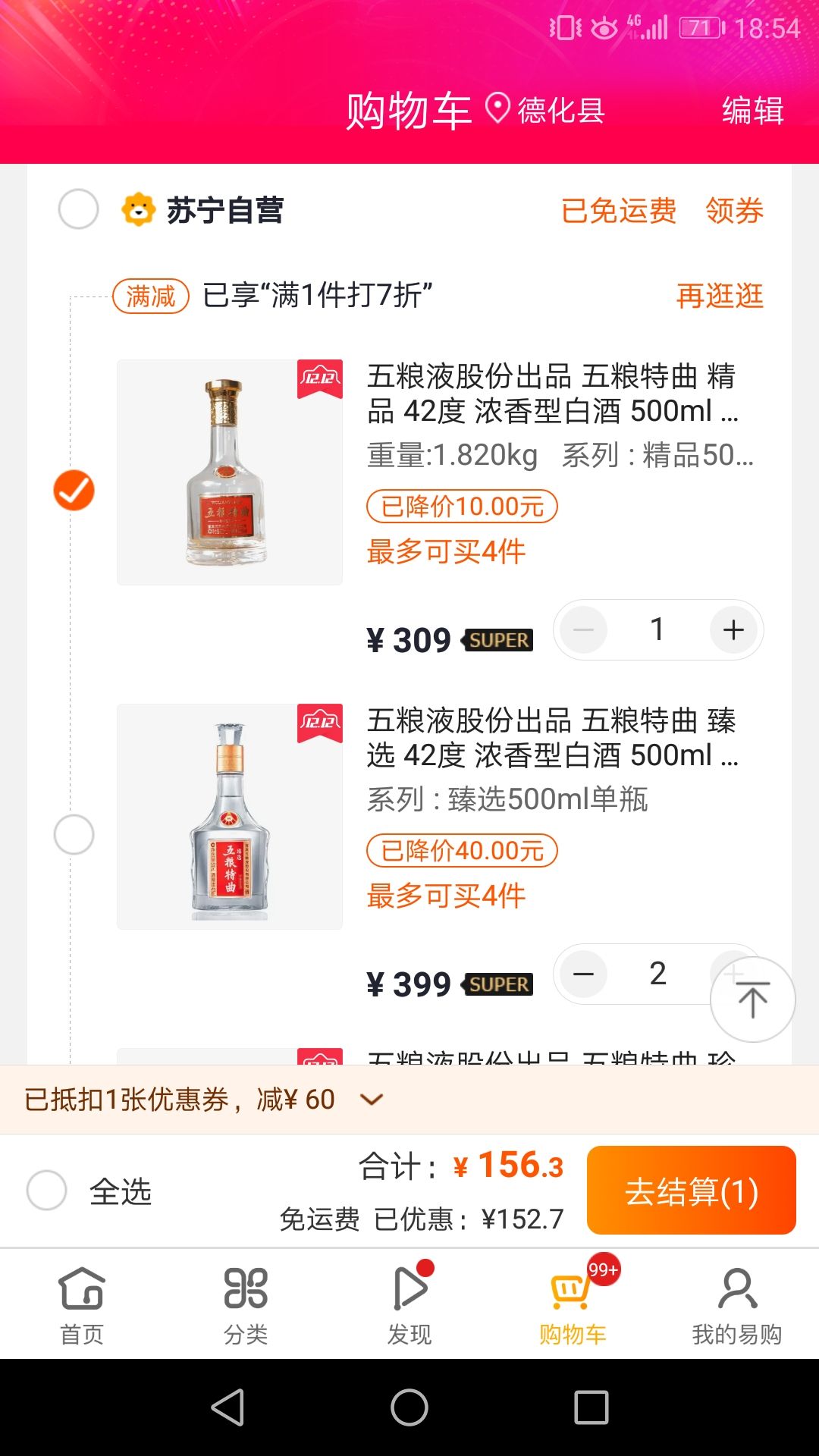Open the 发现 tab
Screen dimensions: 819x1456
click(409, 1304)
